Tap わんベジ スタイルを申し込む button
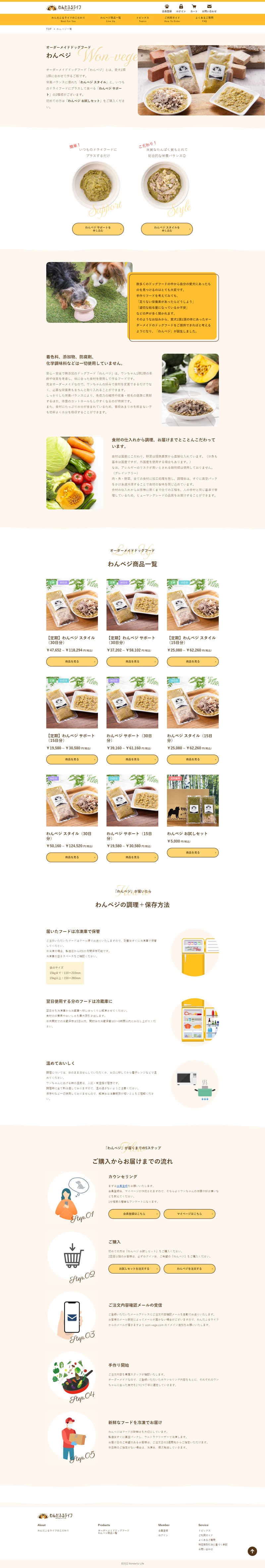 [167, 229]
